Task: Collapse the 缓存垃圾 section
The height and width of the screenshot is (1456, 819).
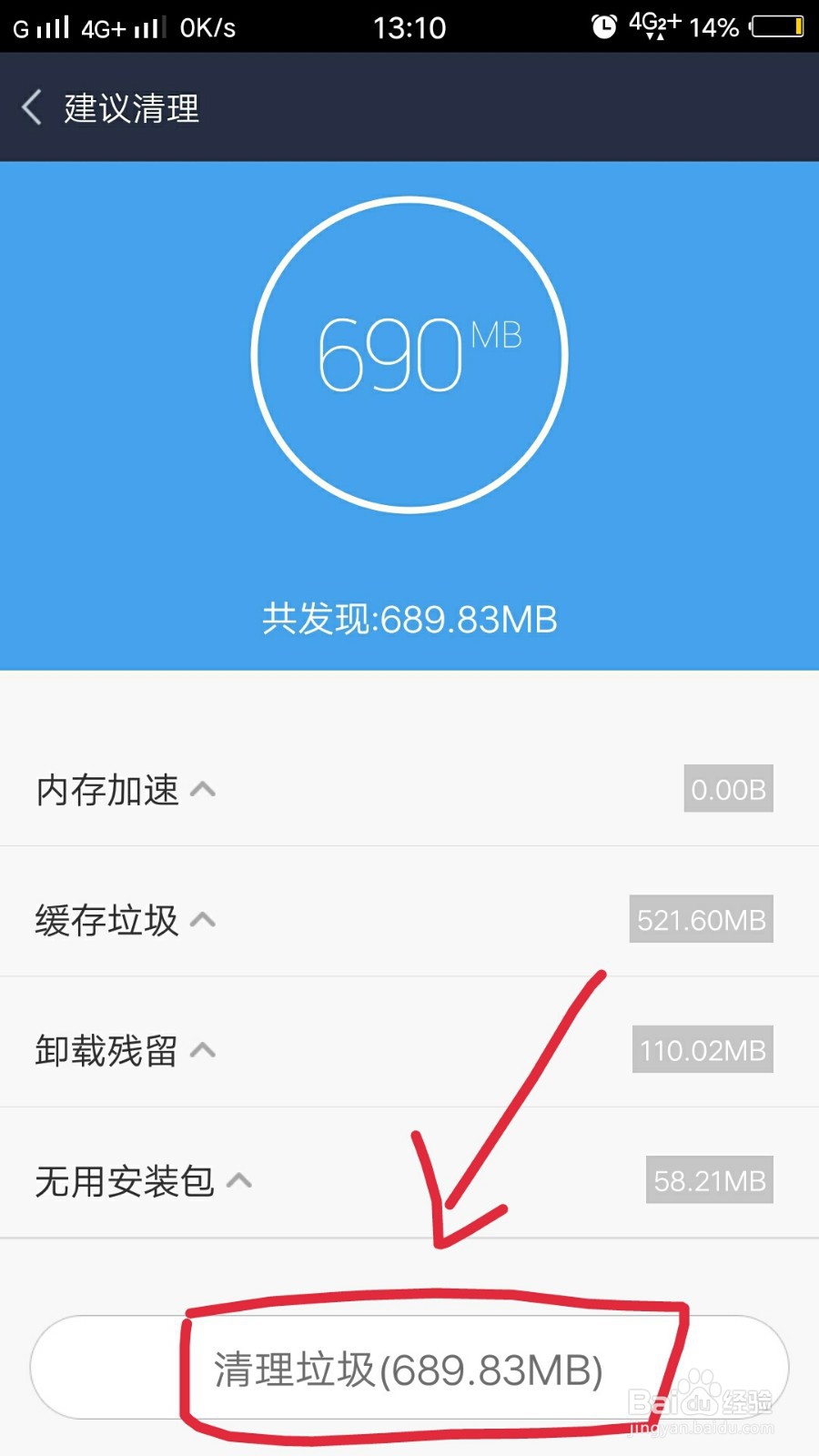Action: coord(202,921)
